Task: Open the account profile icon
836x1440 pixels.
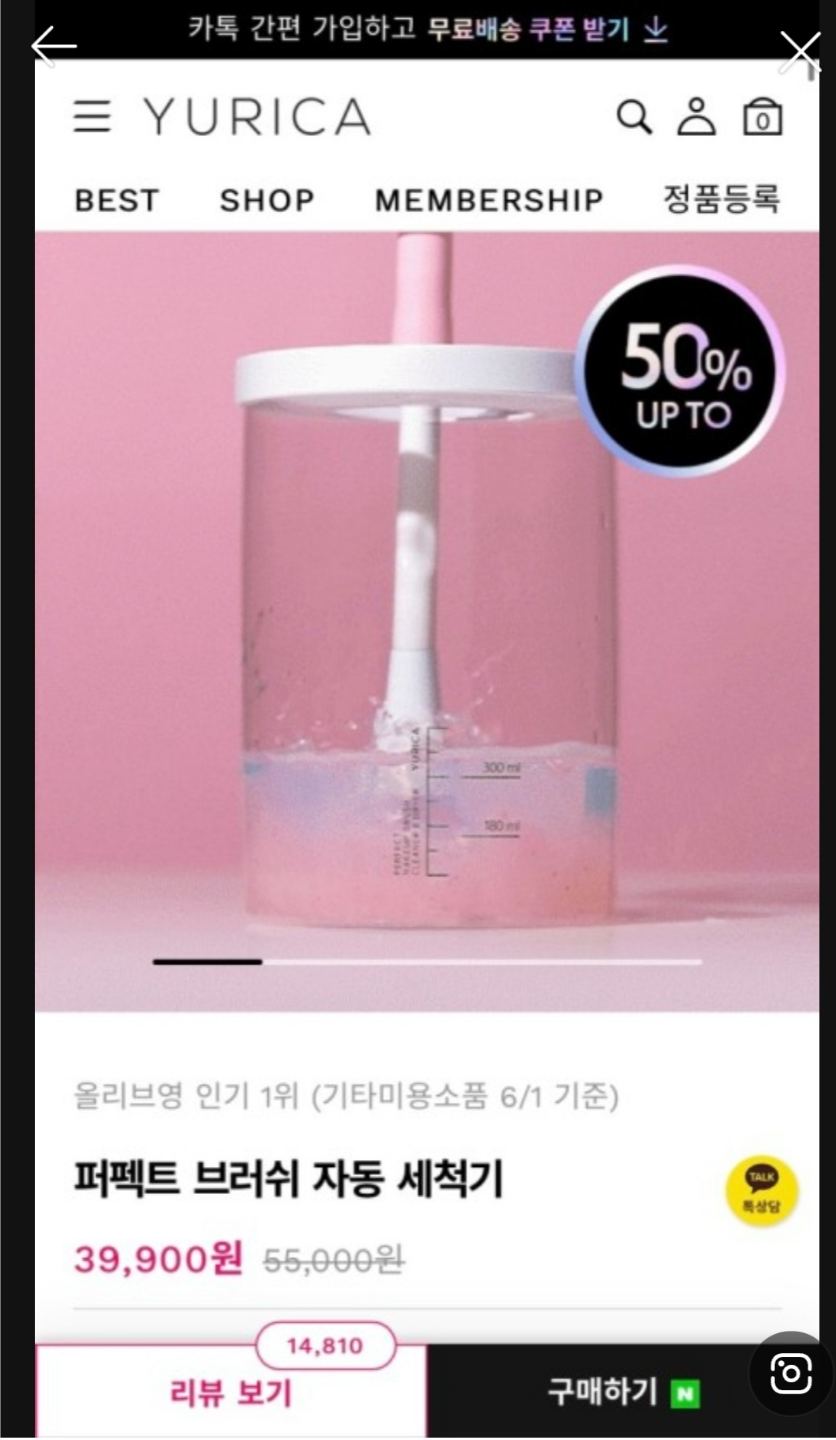Action: (696, 117)
